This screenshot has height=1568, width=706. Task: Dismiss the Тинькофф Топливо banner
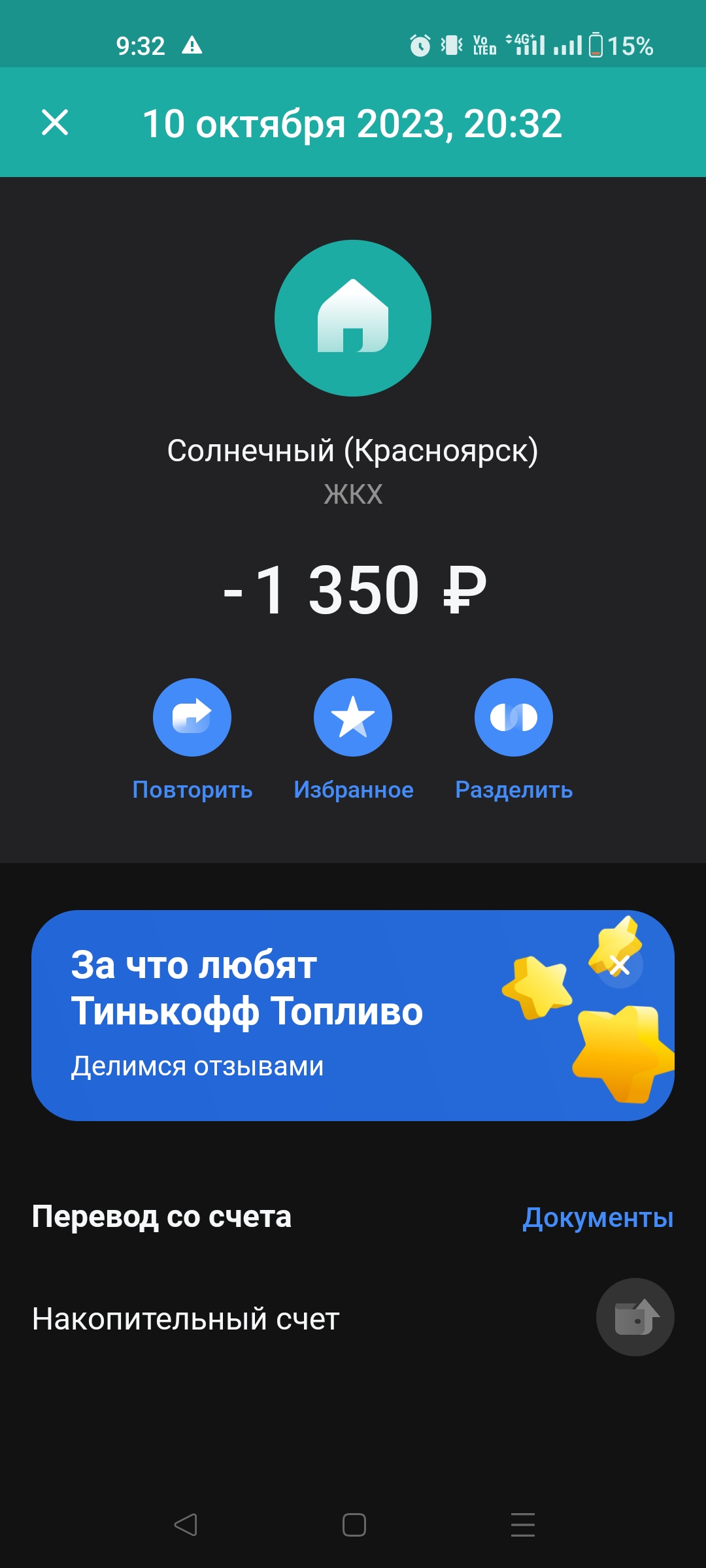pyautogui.click(x=620, y=964)
